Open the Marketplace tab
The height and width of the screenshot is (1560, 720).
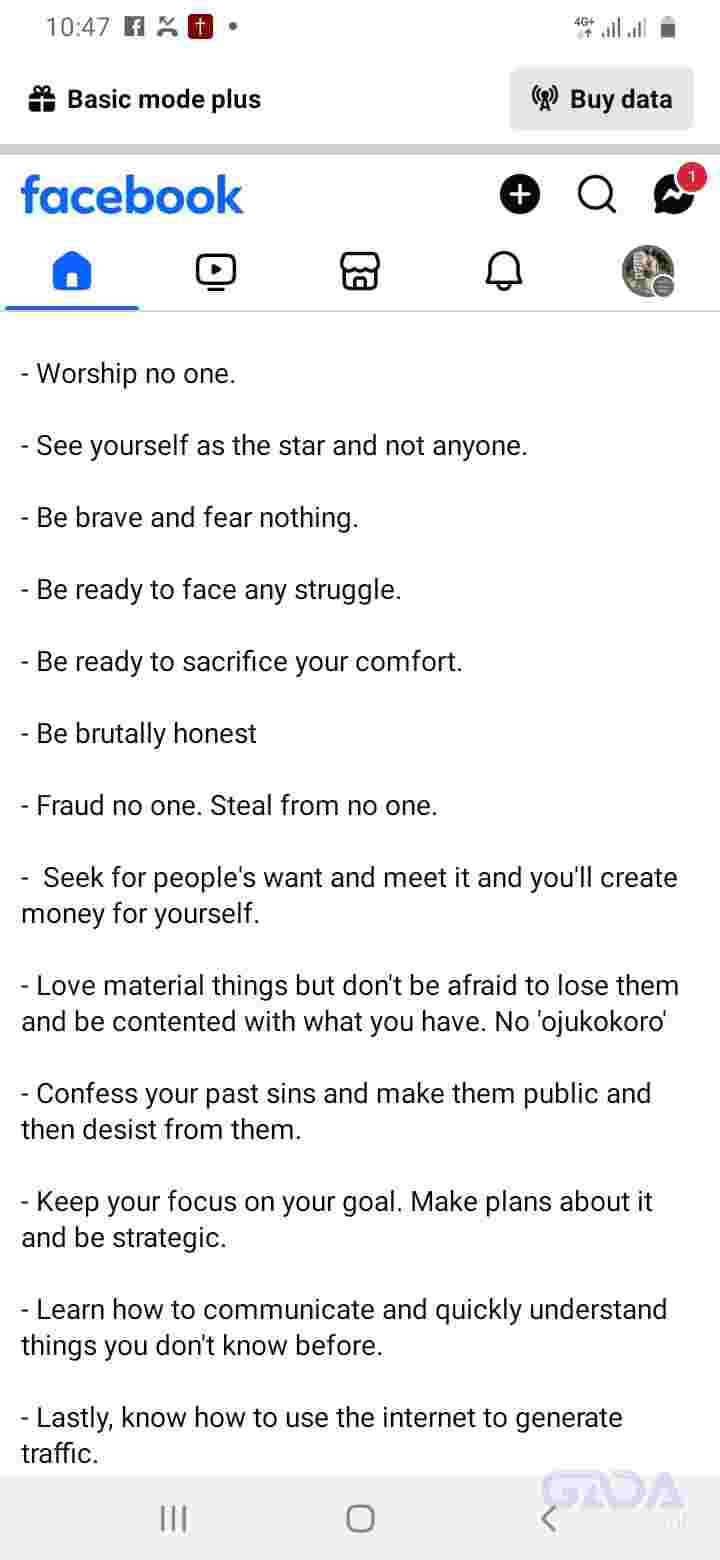[x=360, y=272]
